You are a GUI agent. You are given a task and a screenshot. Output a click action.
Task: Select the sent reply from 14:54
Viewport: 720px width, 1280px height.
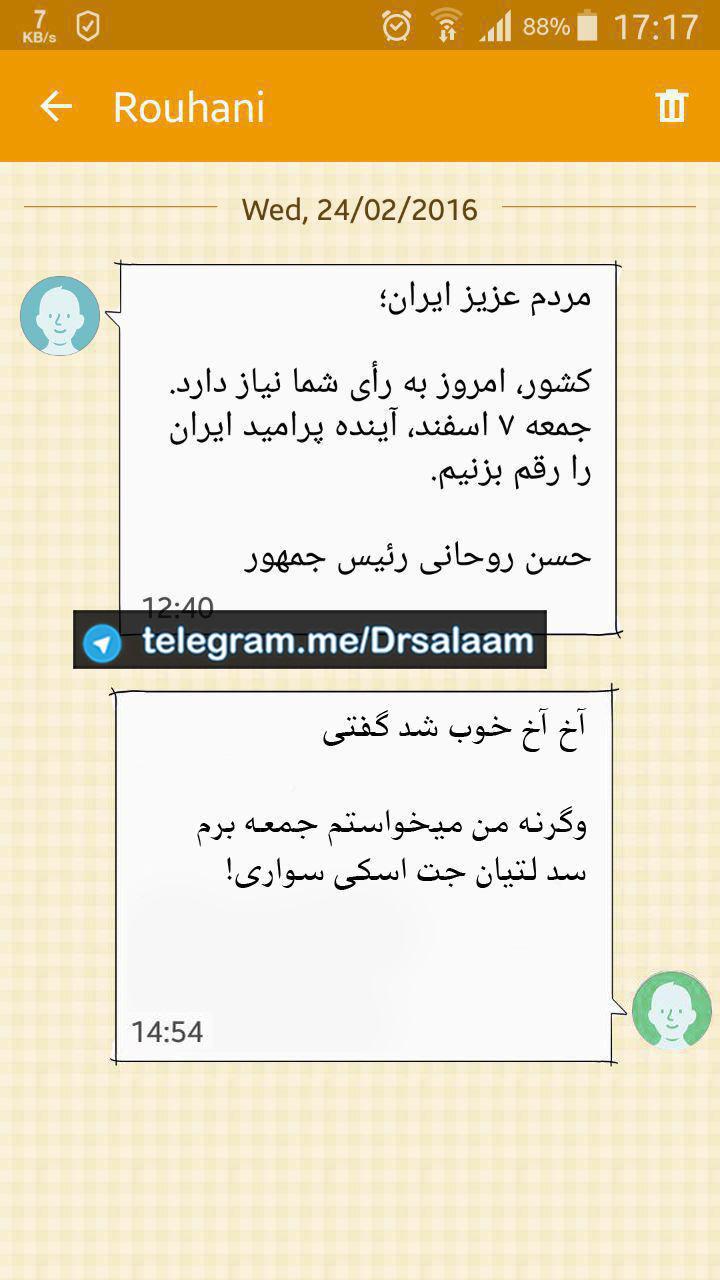(364, 870)
